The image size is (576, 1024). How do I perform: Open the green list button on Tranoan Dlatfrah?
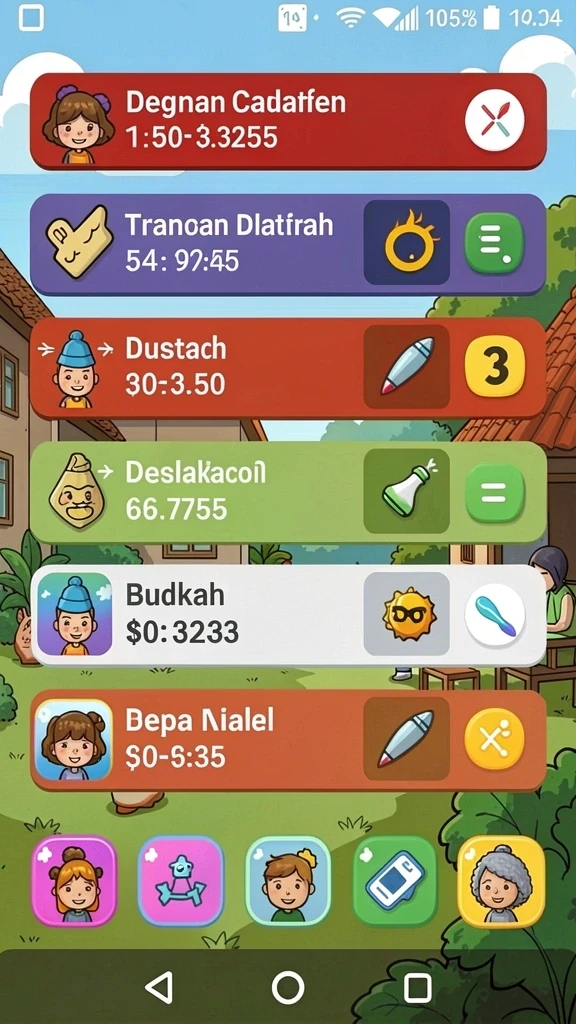tap(494, 244)
